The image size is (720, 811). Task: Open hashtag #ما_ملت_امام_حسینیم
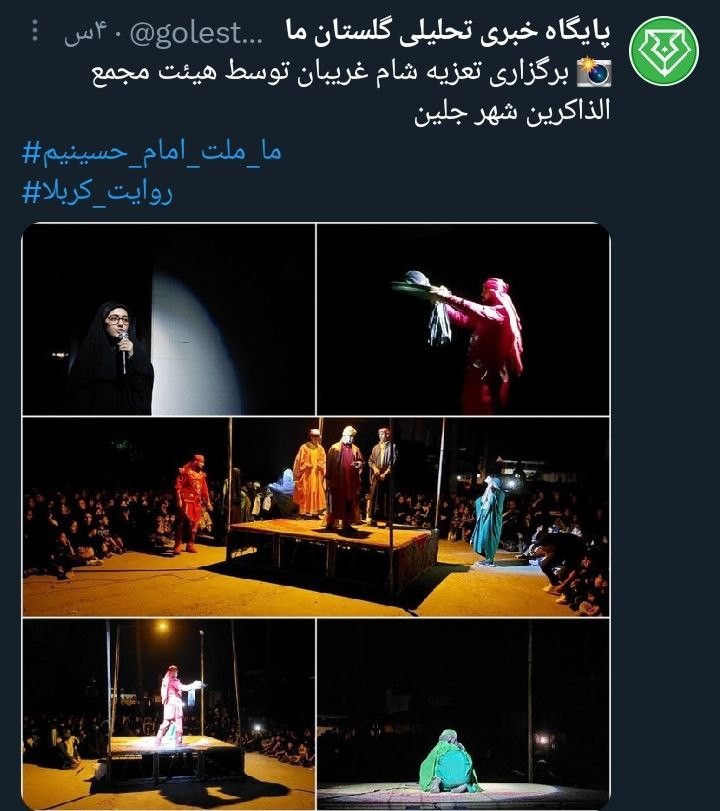pyautogui.click(x=152, y=153)
